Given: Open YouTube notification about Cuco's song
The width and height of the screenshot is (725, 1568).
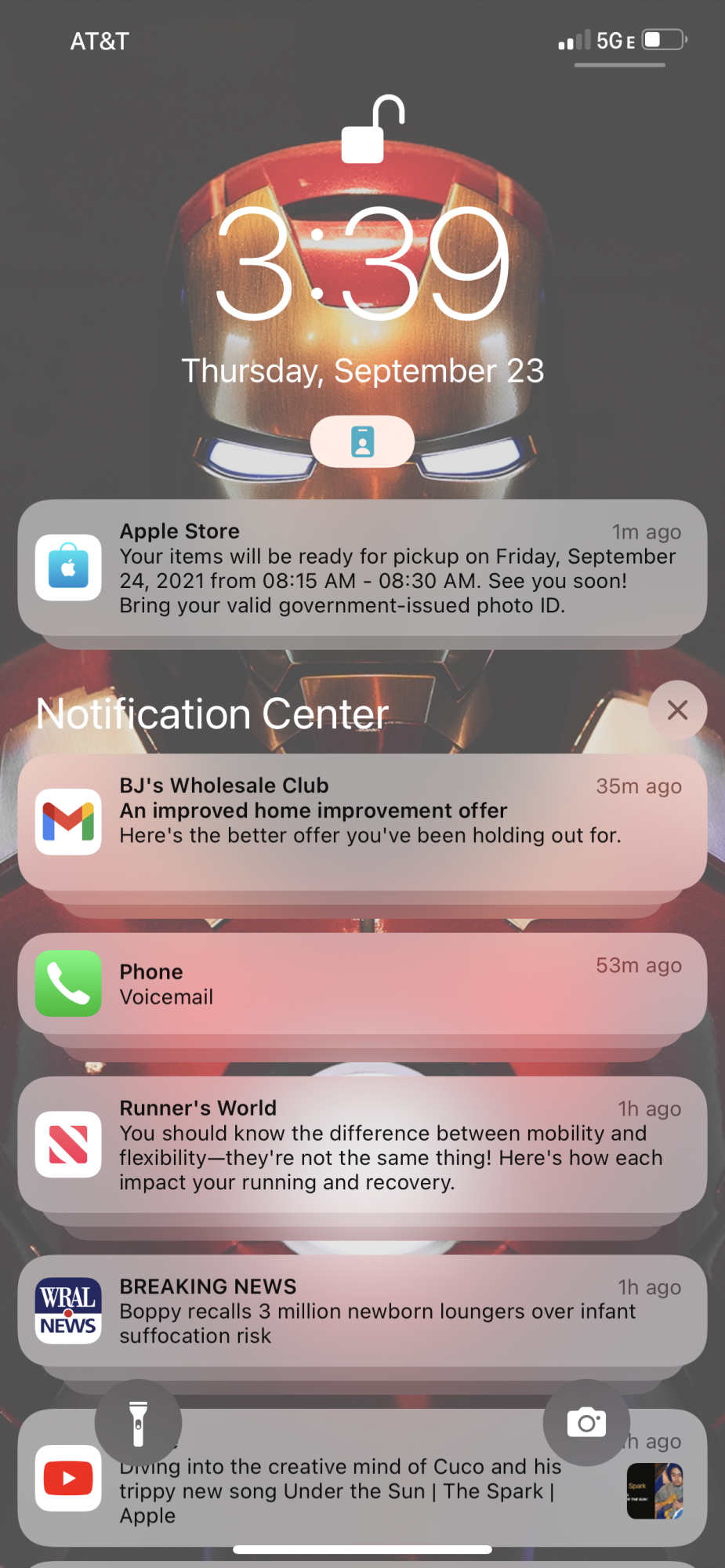Looking at the screenshot, I should [x=362, y=1490].
